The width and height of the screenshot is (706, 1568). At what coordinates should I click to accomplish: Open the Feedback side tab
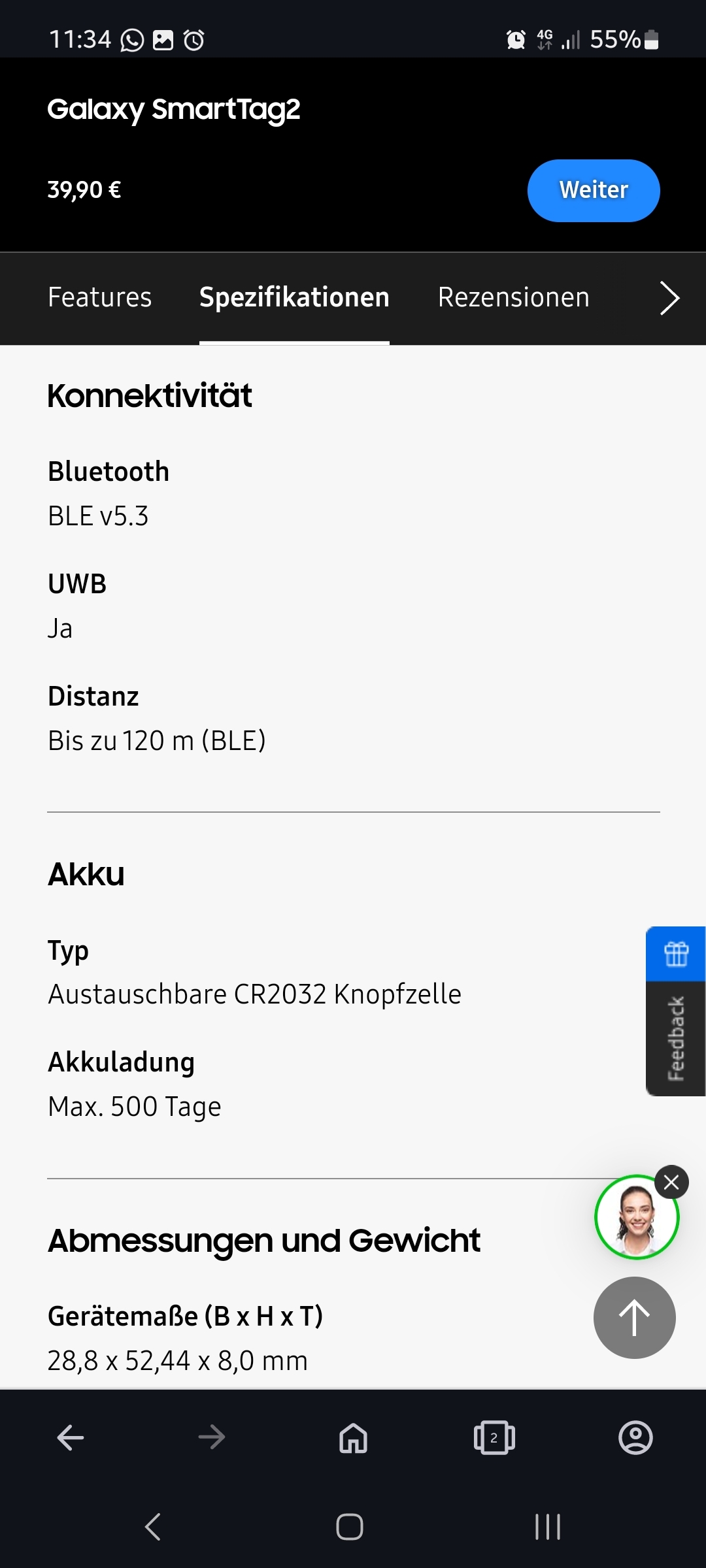pos(676,1039)
